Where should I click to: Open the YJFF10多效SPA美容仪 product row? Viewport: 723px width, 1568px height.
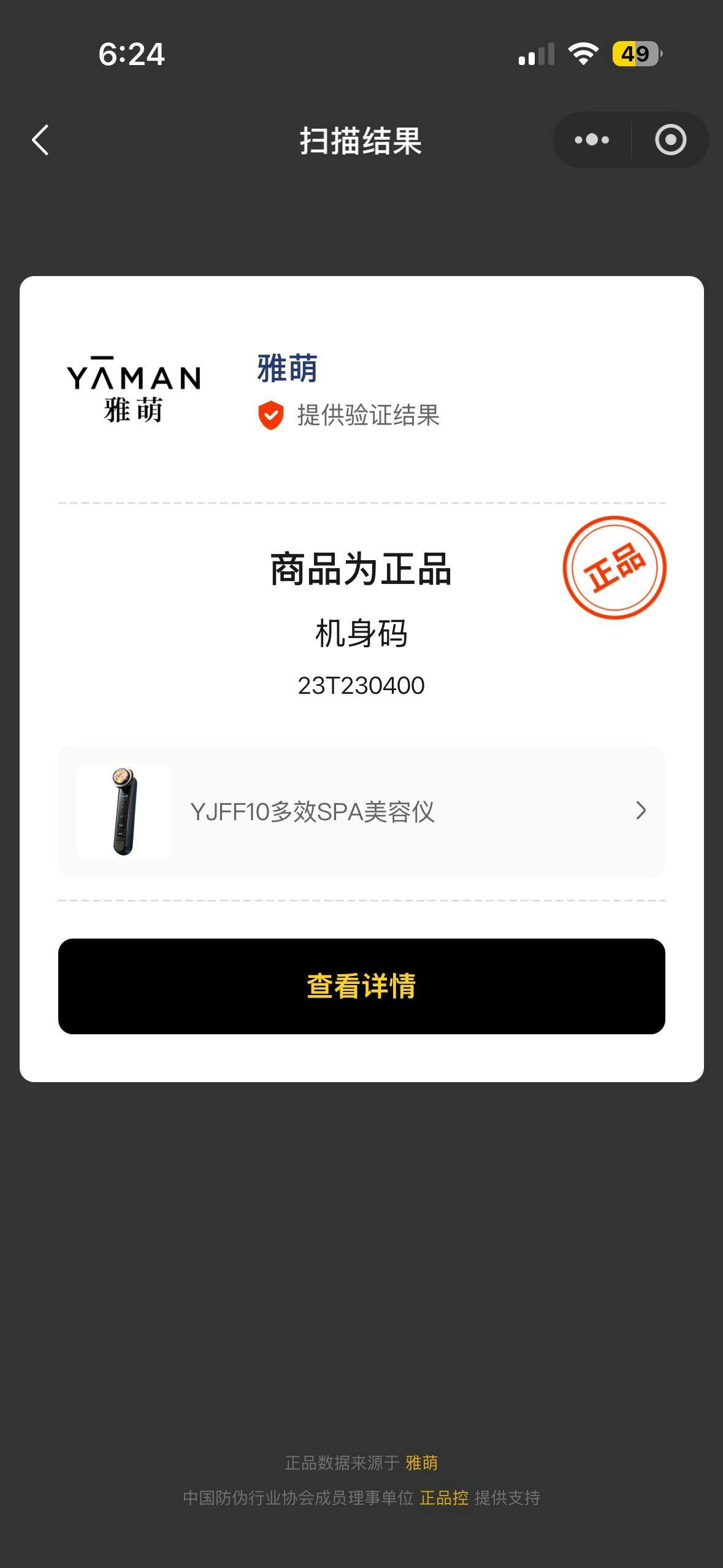(361, 811)
